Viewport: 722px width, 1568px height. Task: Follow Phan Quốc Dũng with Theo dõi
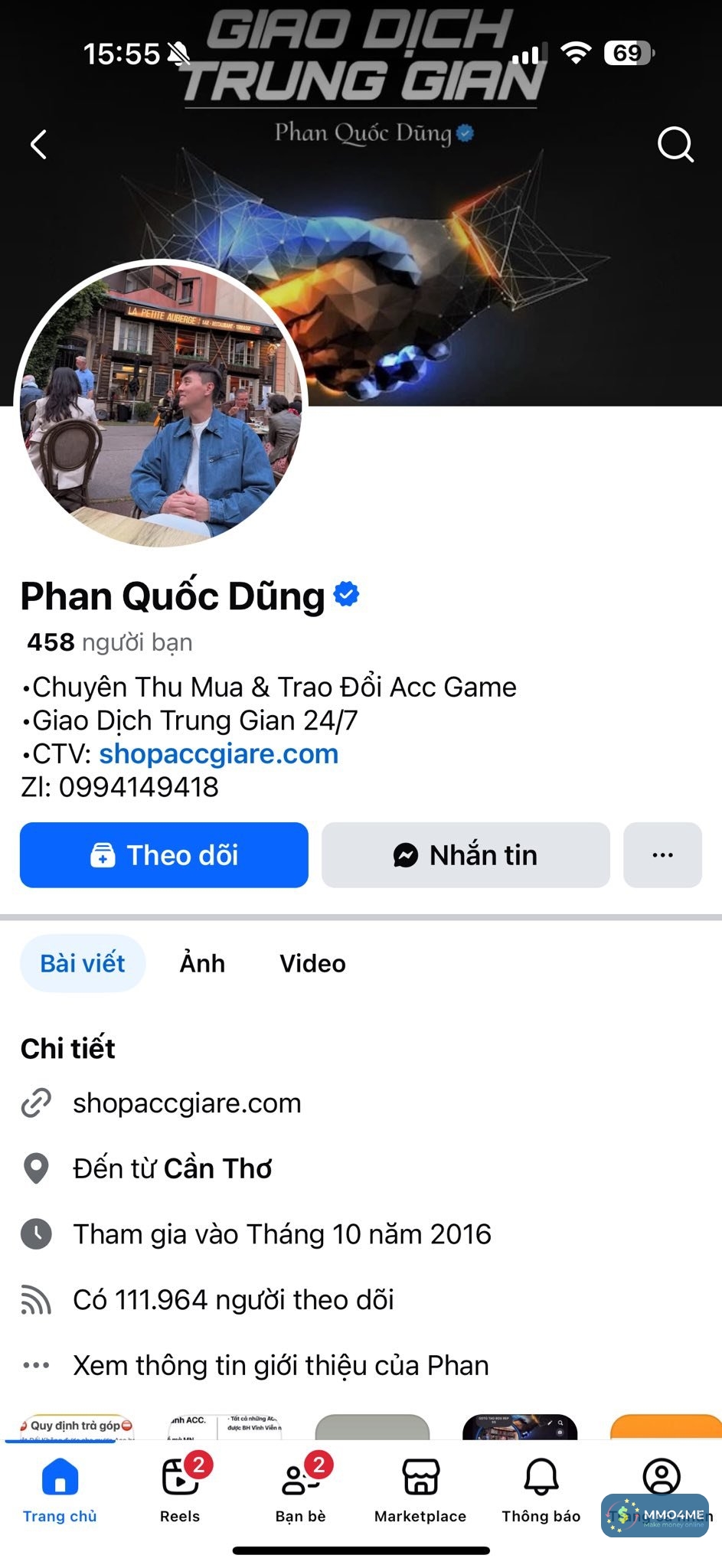pyautogui.click(x=164, y=855)
